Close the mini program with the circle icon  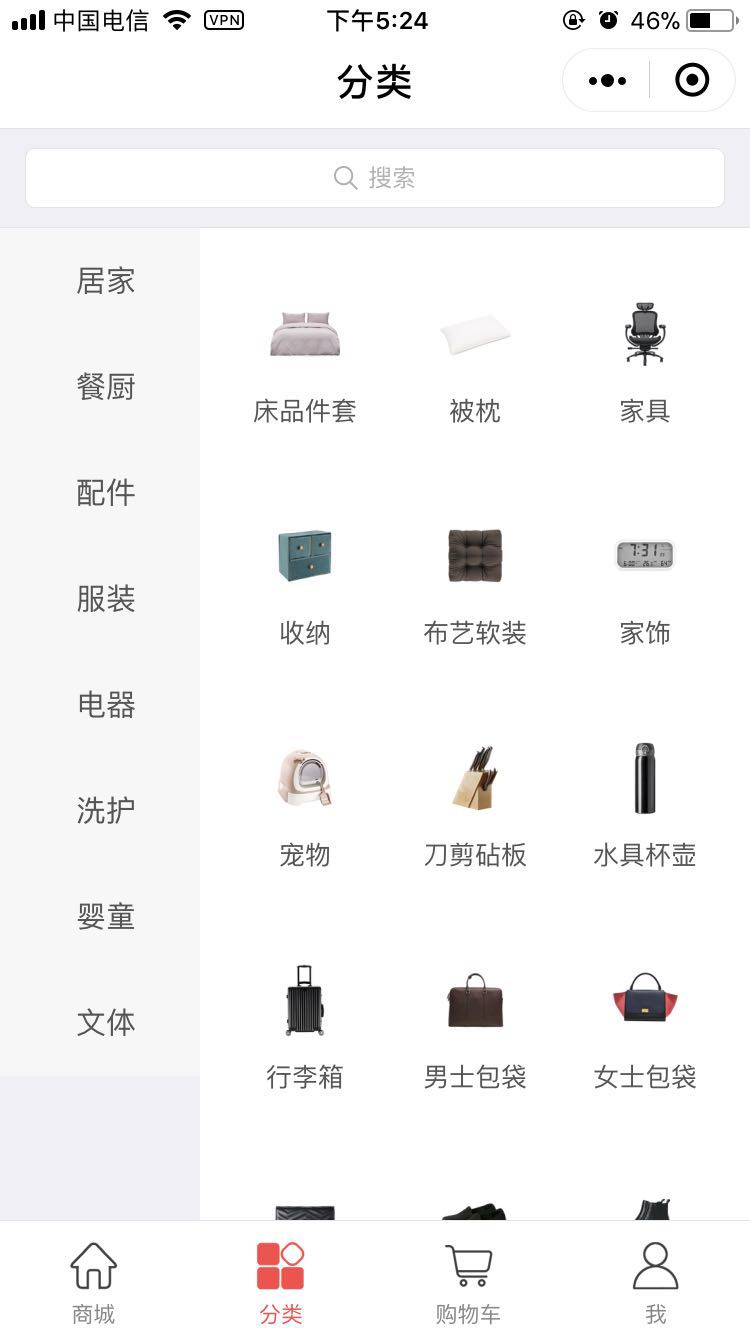tap(692, 80)
